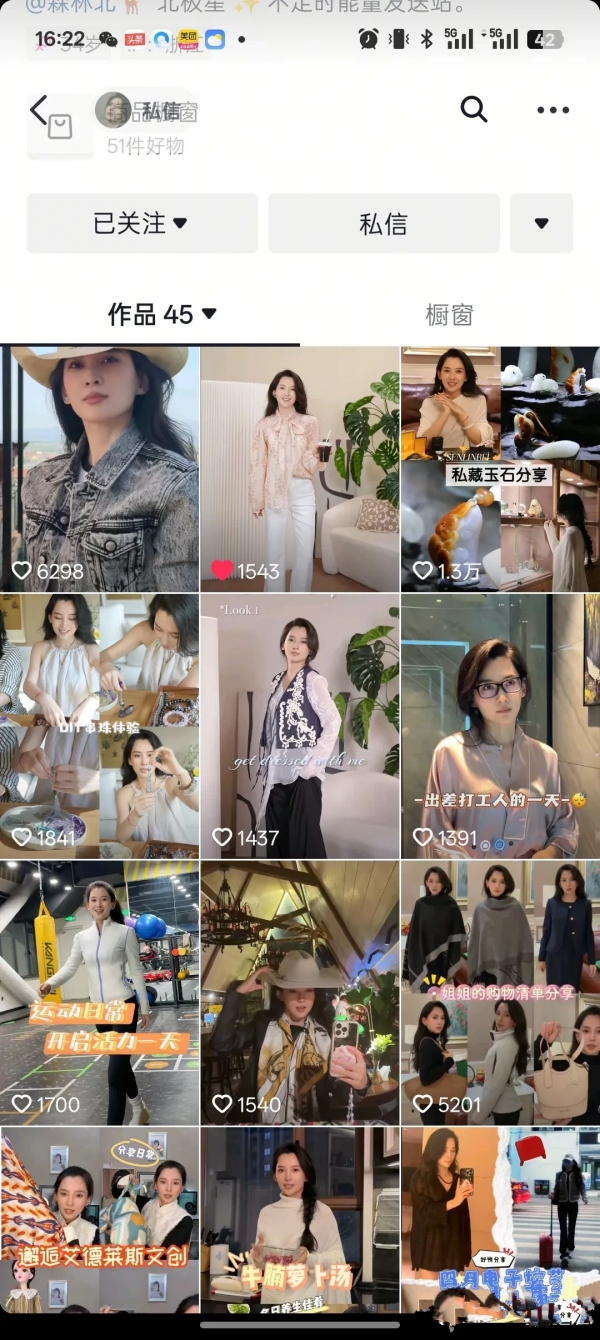The width and height of the screenshot is (600, 1340).
Task: Open the 牛腩萝卜汤 video
Action: click(x=299, y=1220)
